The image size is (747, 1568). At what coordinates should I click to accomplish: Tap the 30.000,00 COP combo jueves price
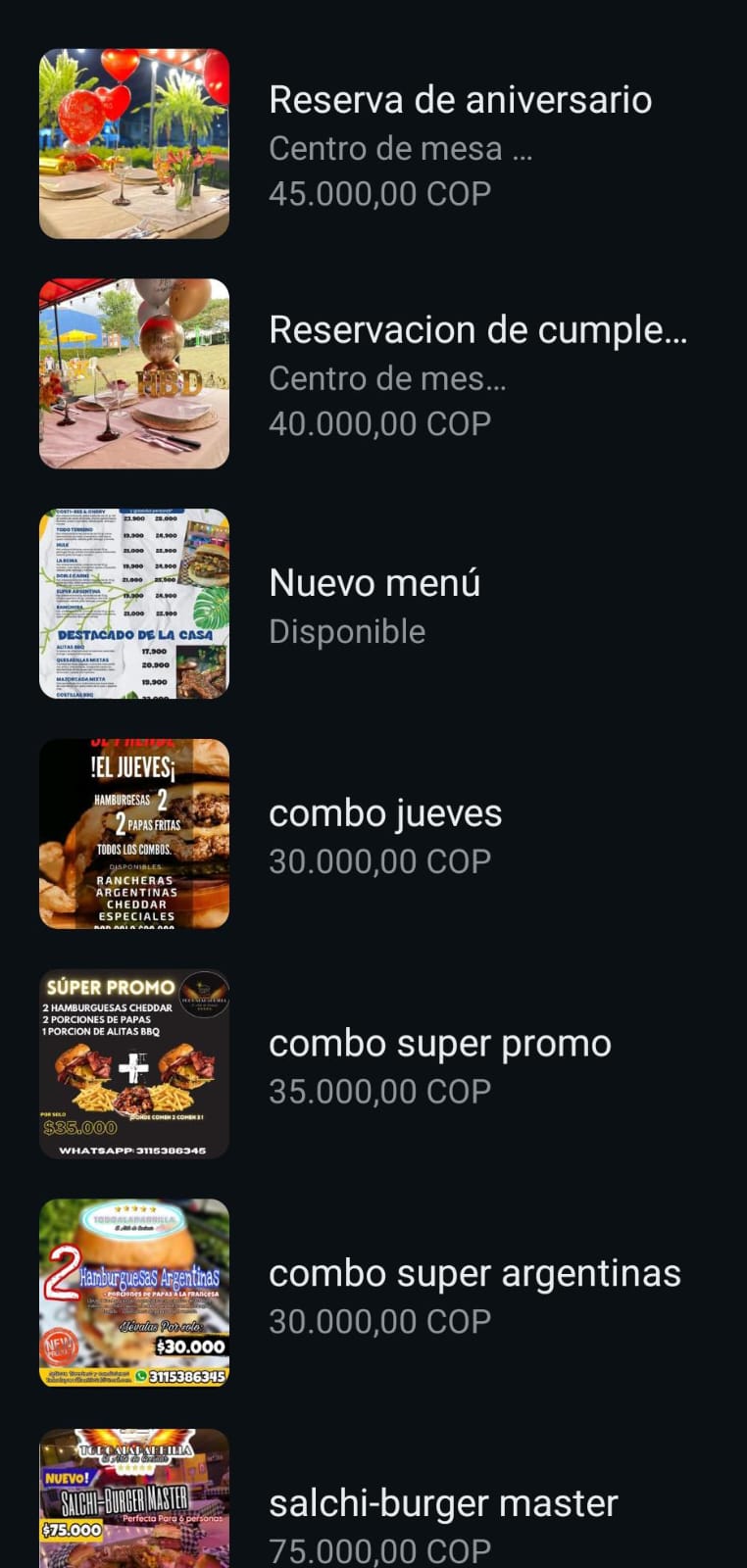[380, 860]
